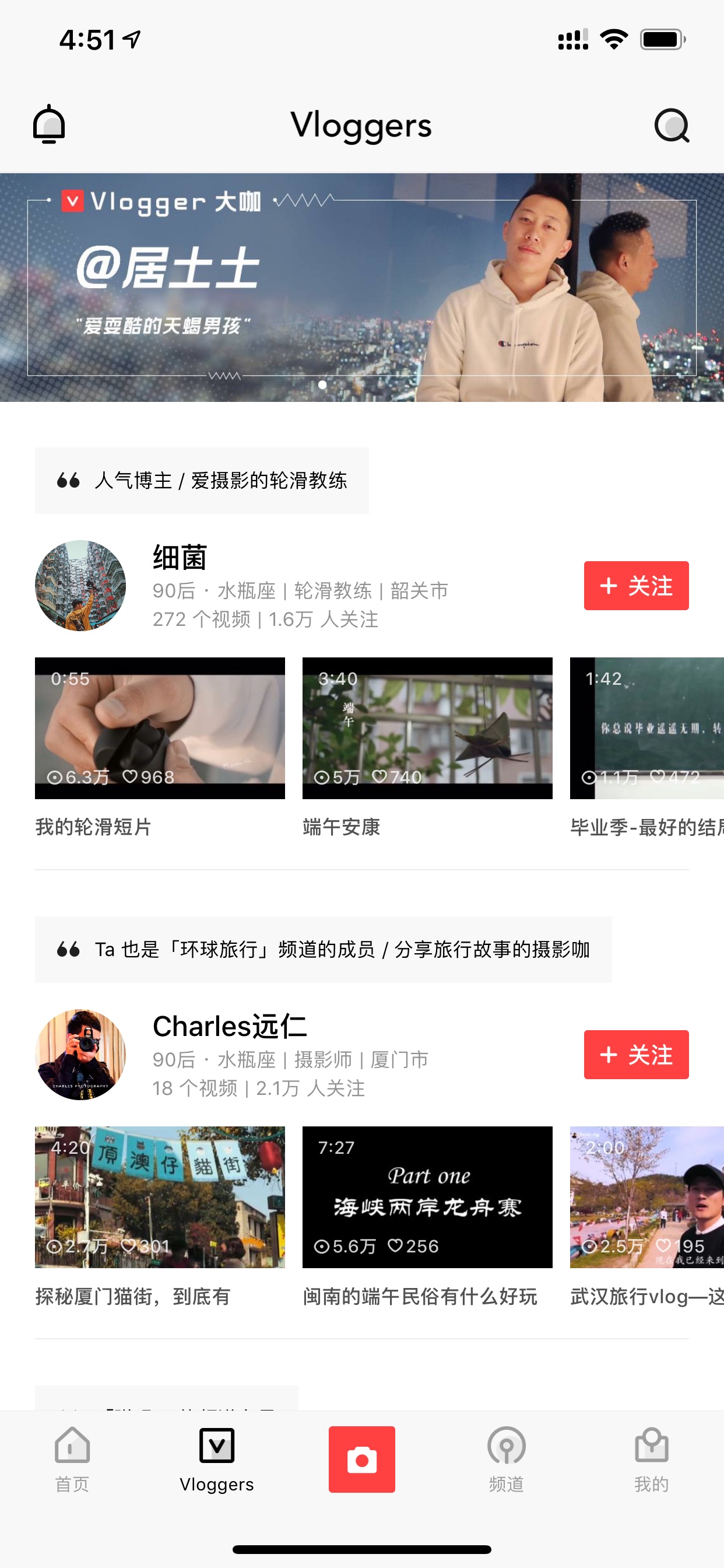Play the video 我的轮滑短片

point(159,728)
